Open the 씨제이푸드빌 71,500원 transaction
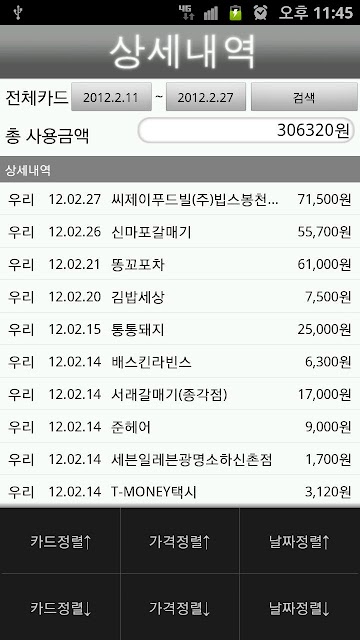360x640 pixels. (x=180, y=199)
